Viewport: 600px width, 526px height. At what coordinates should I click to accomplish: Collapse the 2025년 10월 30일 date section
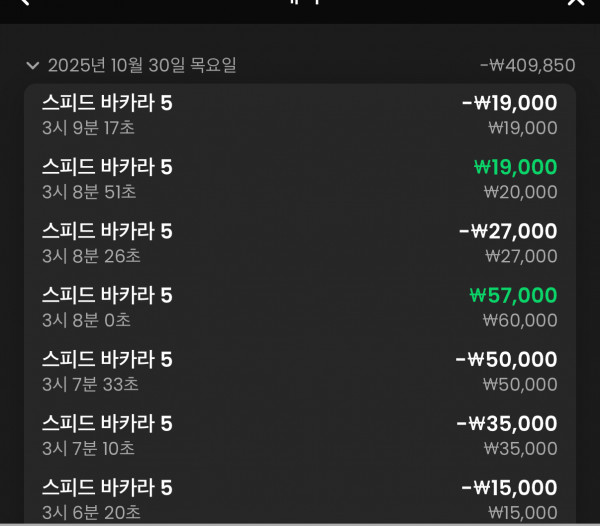click(32, 66)
